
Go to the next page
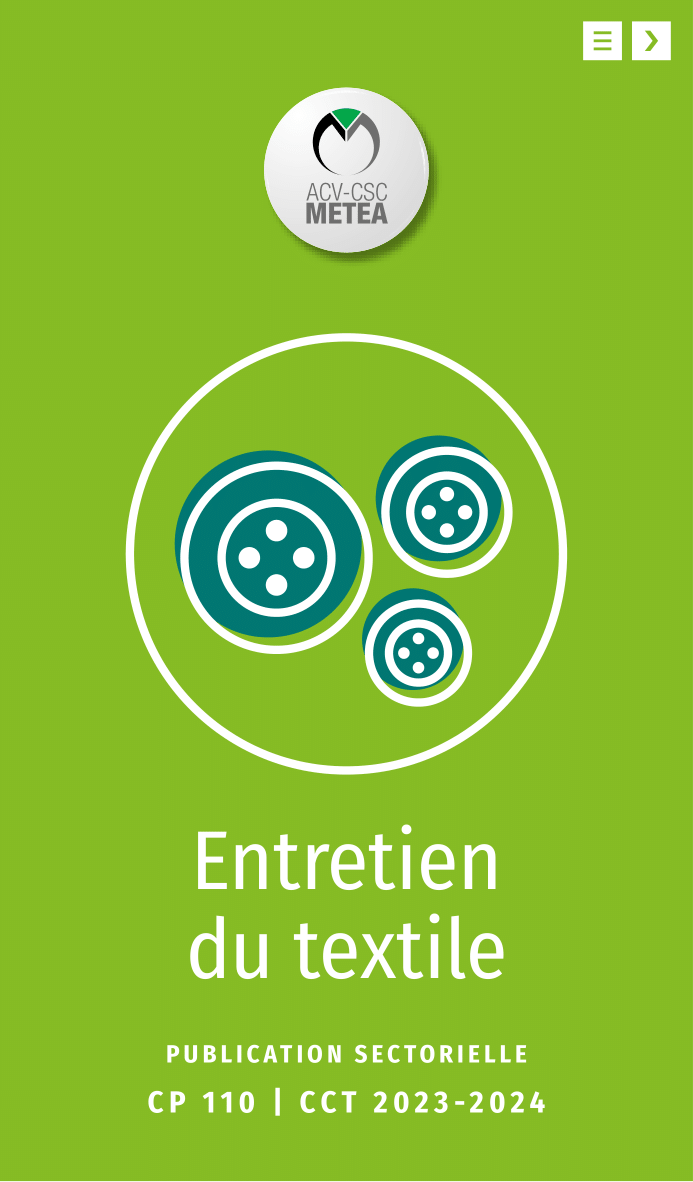651,41
